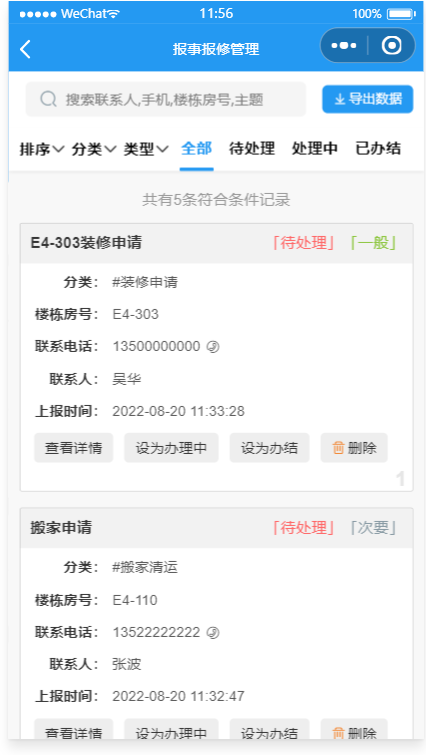426x755 pixels.
Task: Close the mini program with the circle icon
Action: [391, 46]
